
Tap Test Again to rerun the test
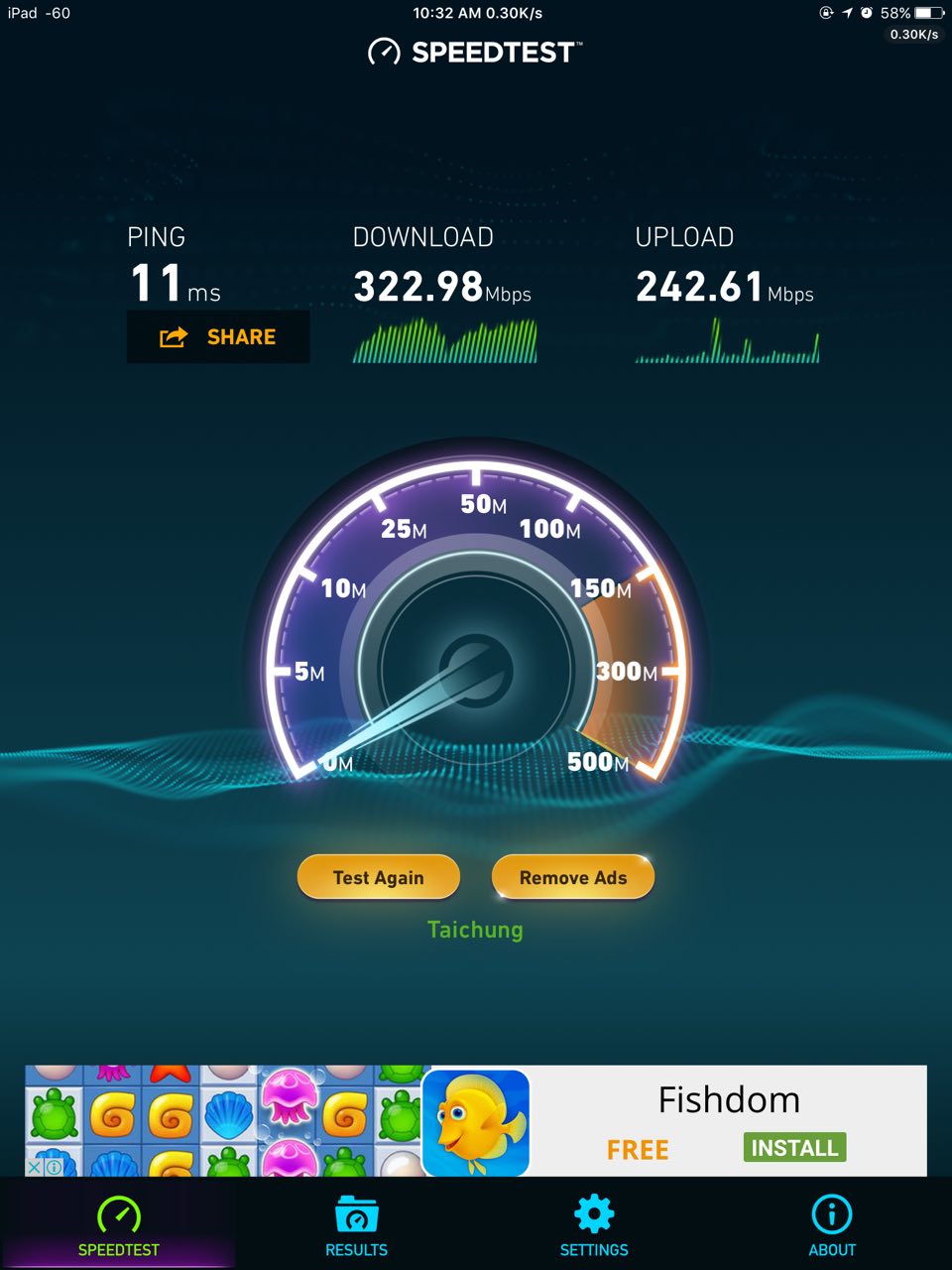378,877
